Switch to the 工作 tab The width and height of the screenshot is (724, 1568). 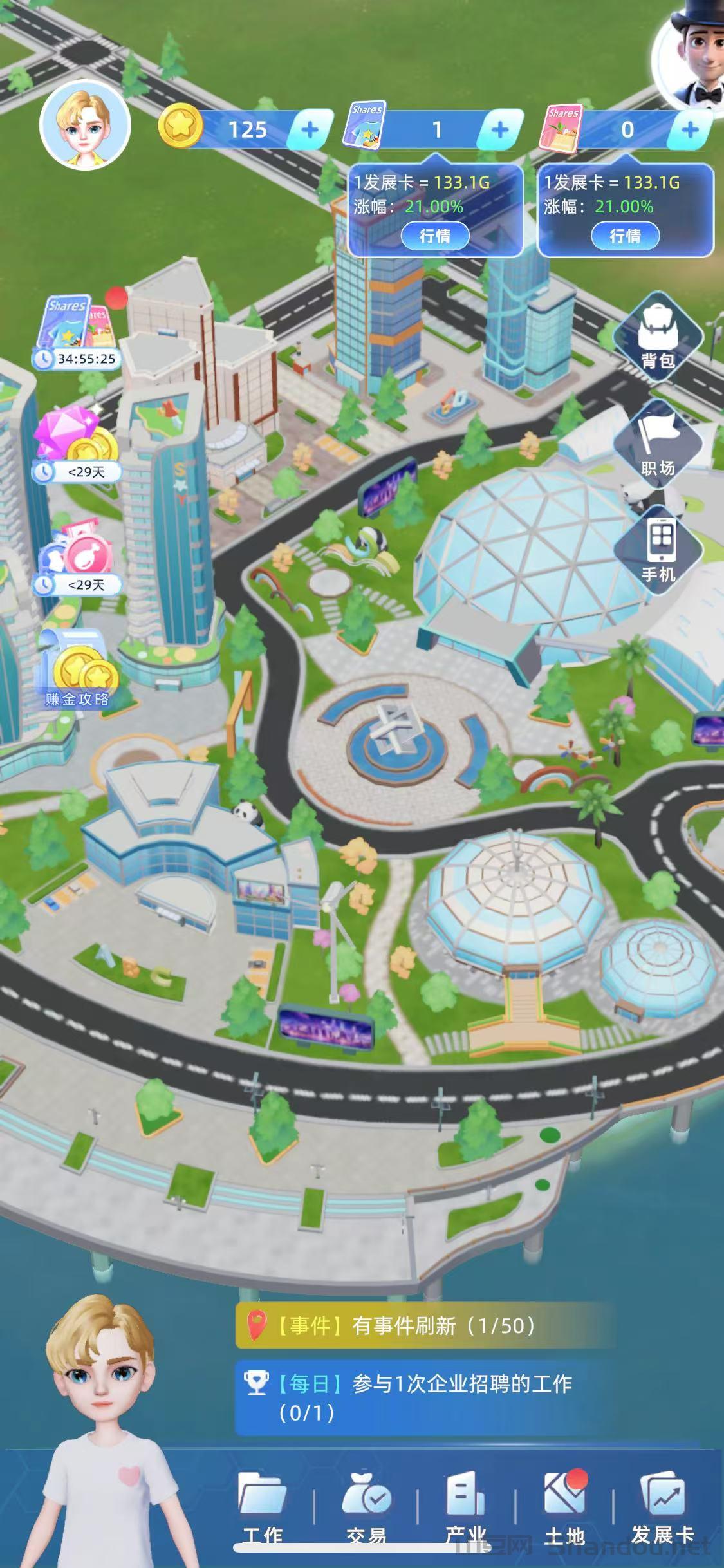click(x=262, y=1506)
